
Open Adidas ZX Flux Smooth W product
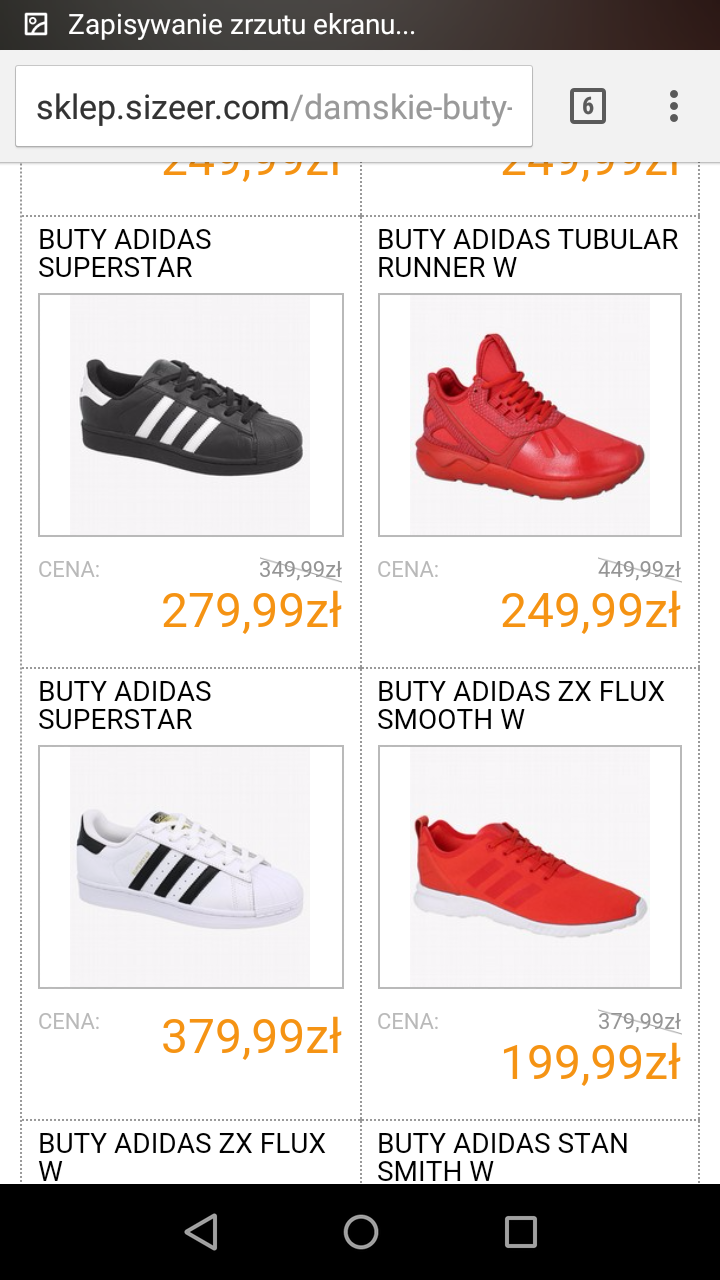point(530,866)
